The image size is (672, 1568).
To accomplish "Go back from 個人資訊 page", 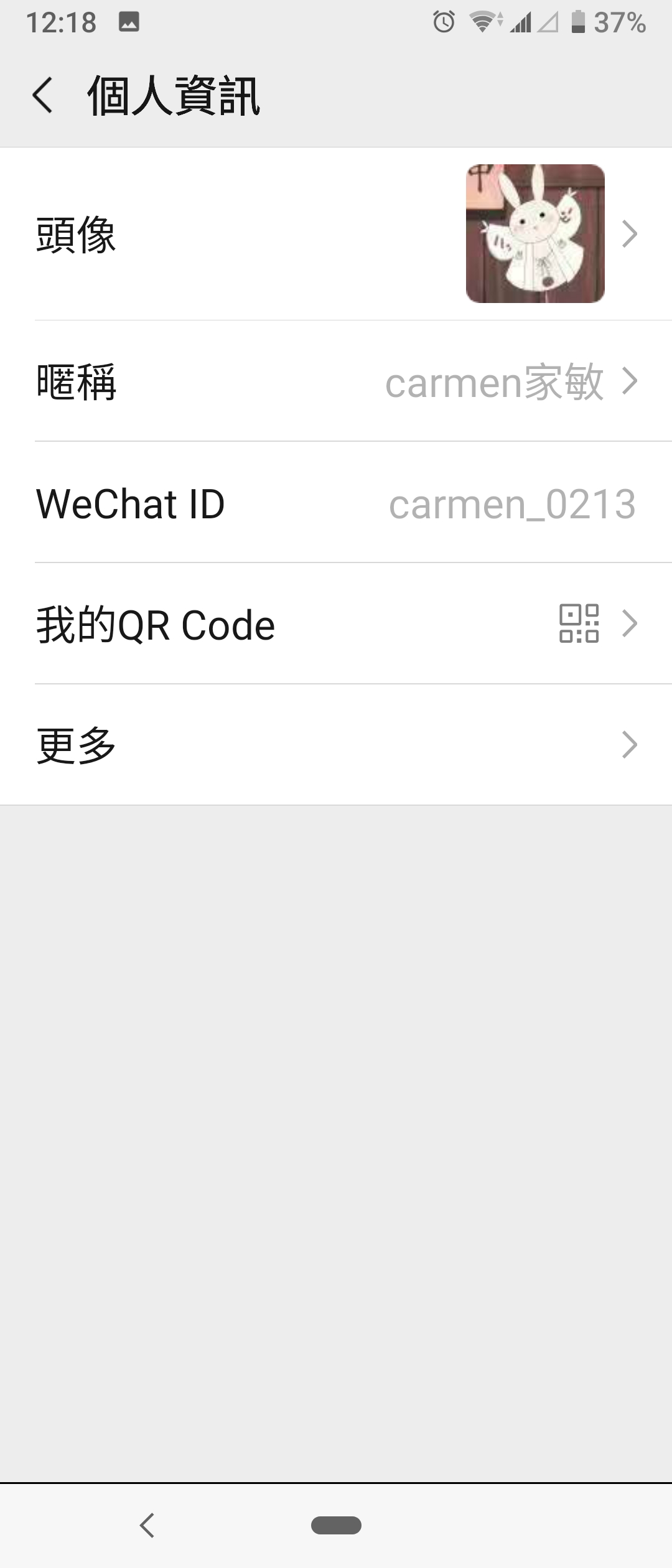I will (x=42, y=96).
